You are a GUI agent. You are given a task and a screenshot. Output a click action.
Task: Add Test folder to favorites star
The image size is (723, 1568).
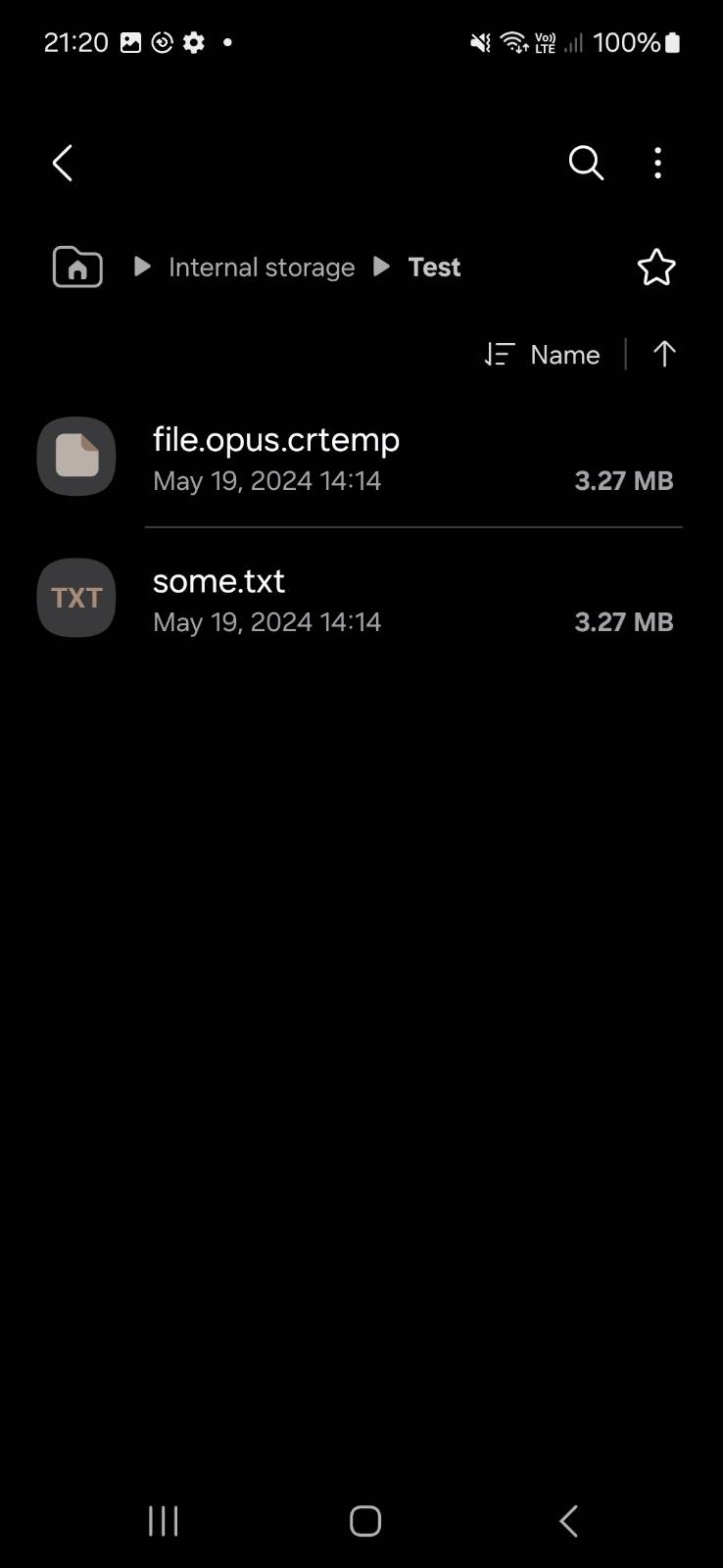click(x=656, y=267)
